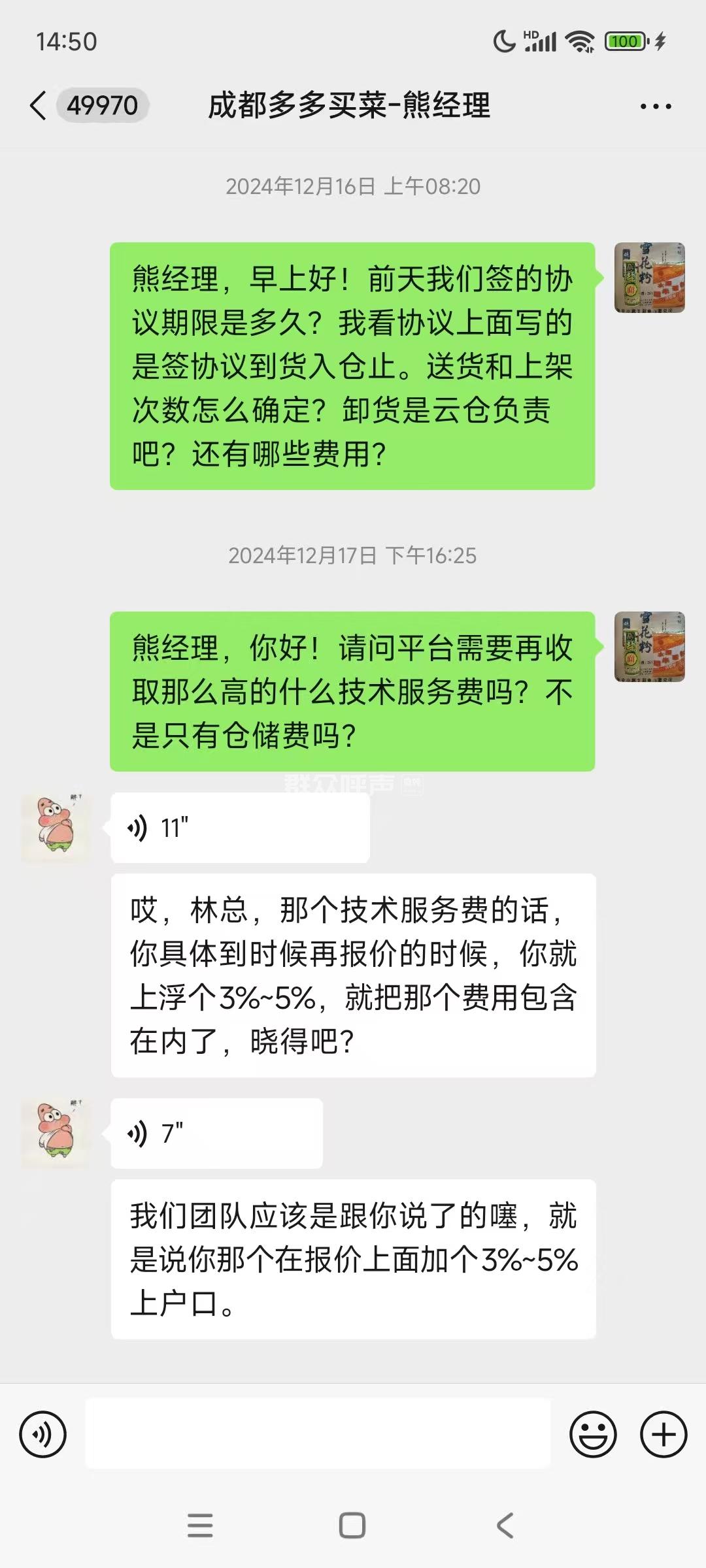Open the three-dot chat options menu
The image size is (706, 1568).
(655, 106)
